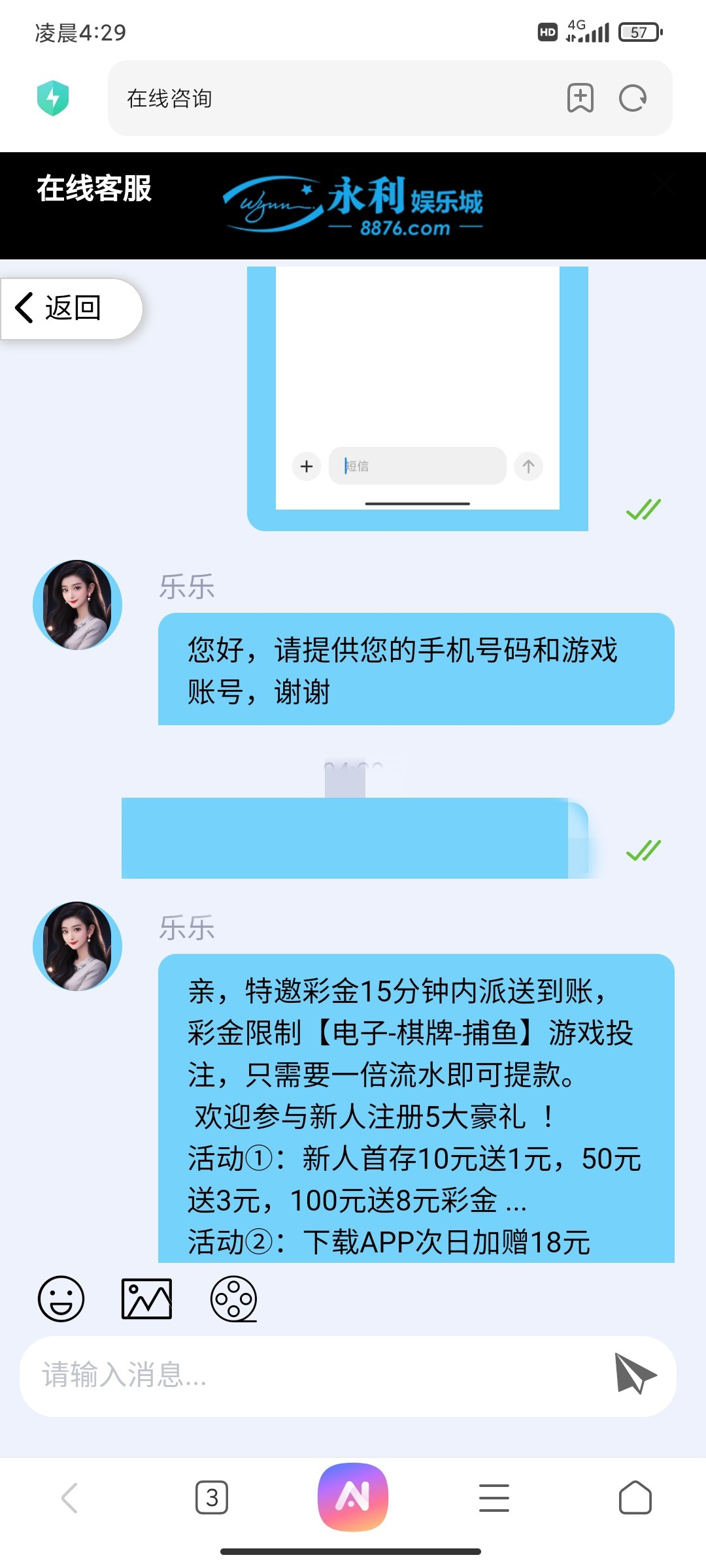706x1568 pixels.
Task: Focus the 请输入消息 message field
Action: (314, 1375)
